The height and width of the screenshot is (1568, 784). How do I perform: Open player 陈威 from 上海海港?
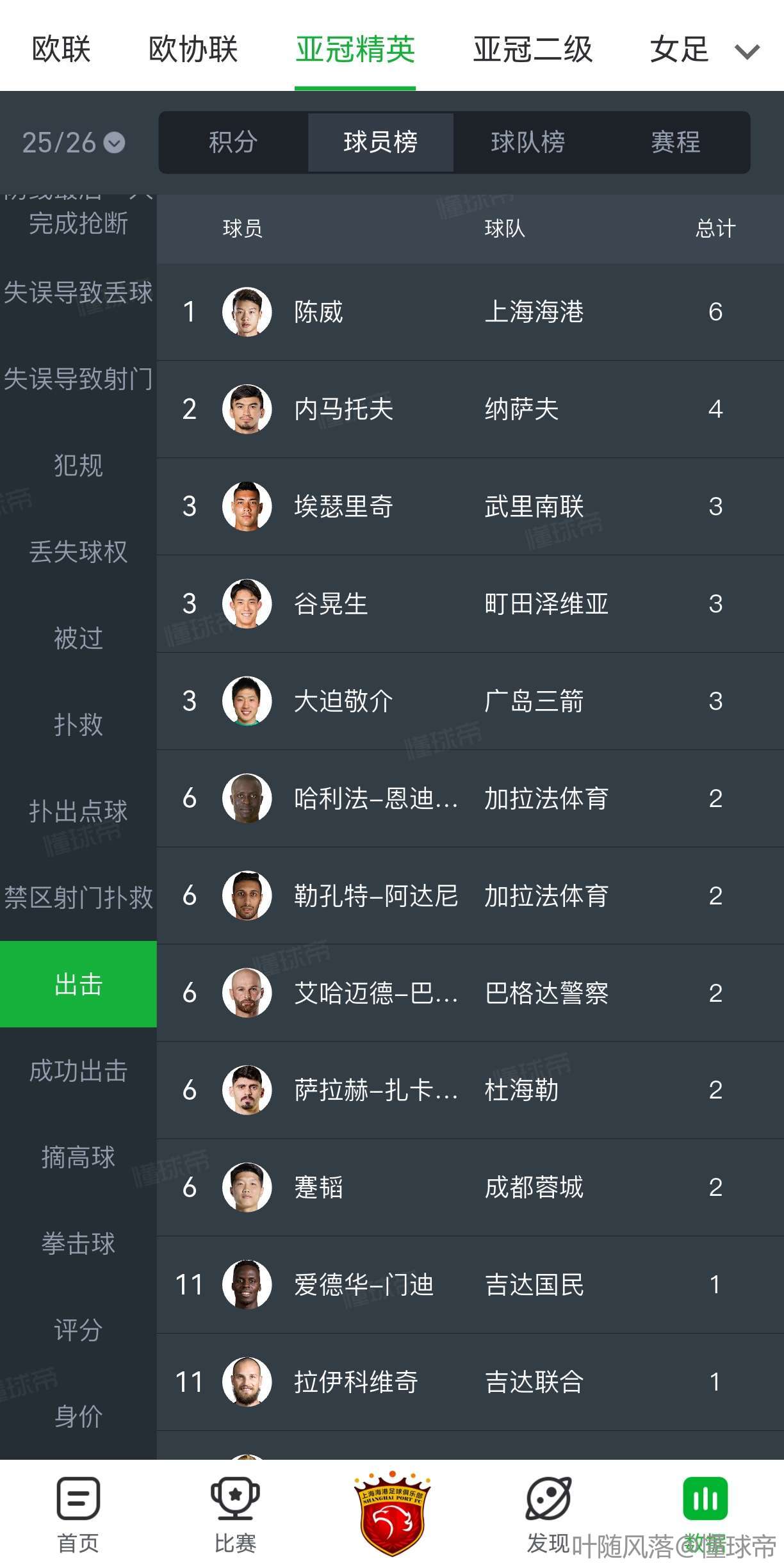(318, 312)
